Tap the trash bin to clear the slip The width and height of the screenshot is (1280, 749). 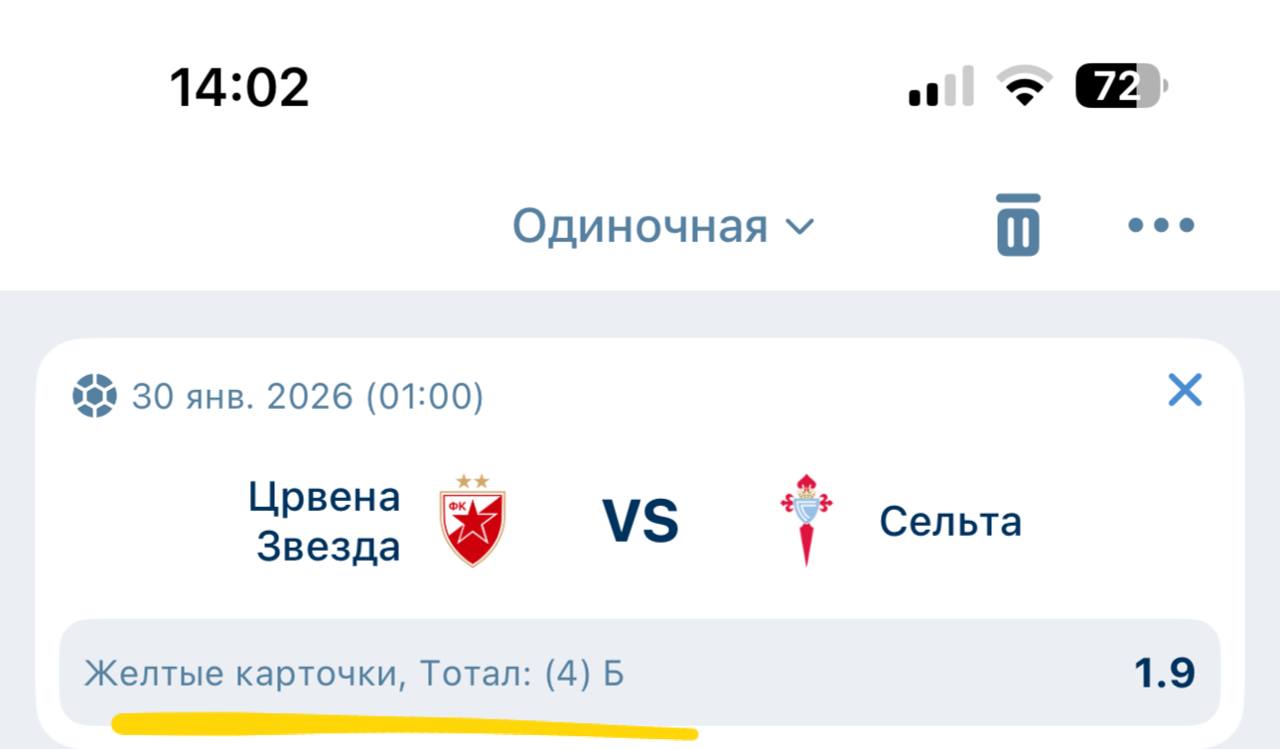1018,225
